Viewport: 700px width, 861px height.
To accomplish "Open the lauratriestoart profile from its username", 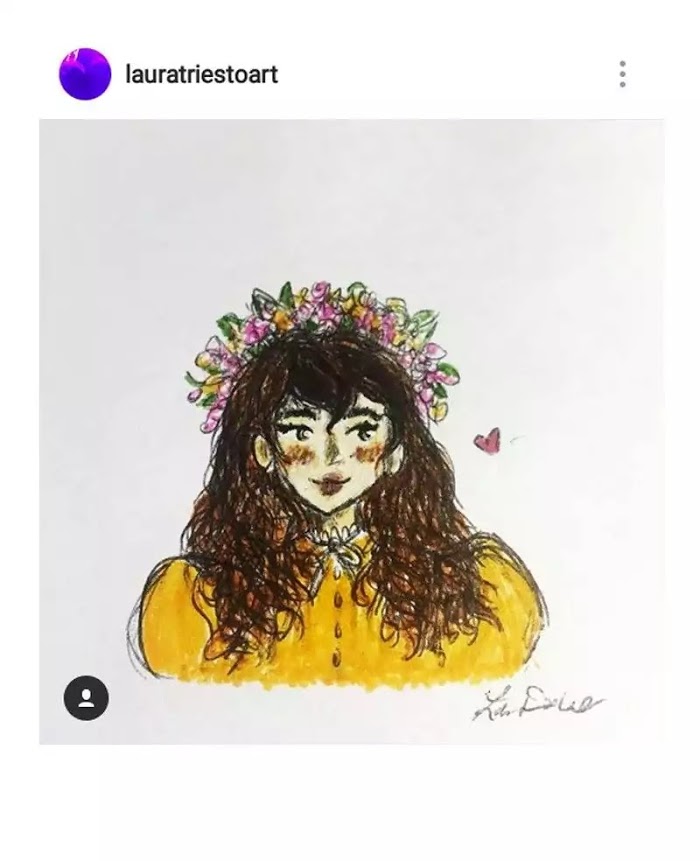I will point(201,74).
